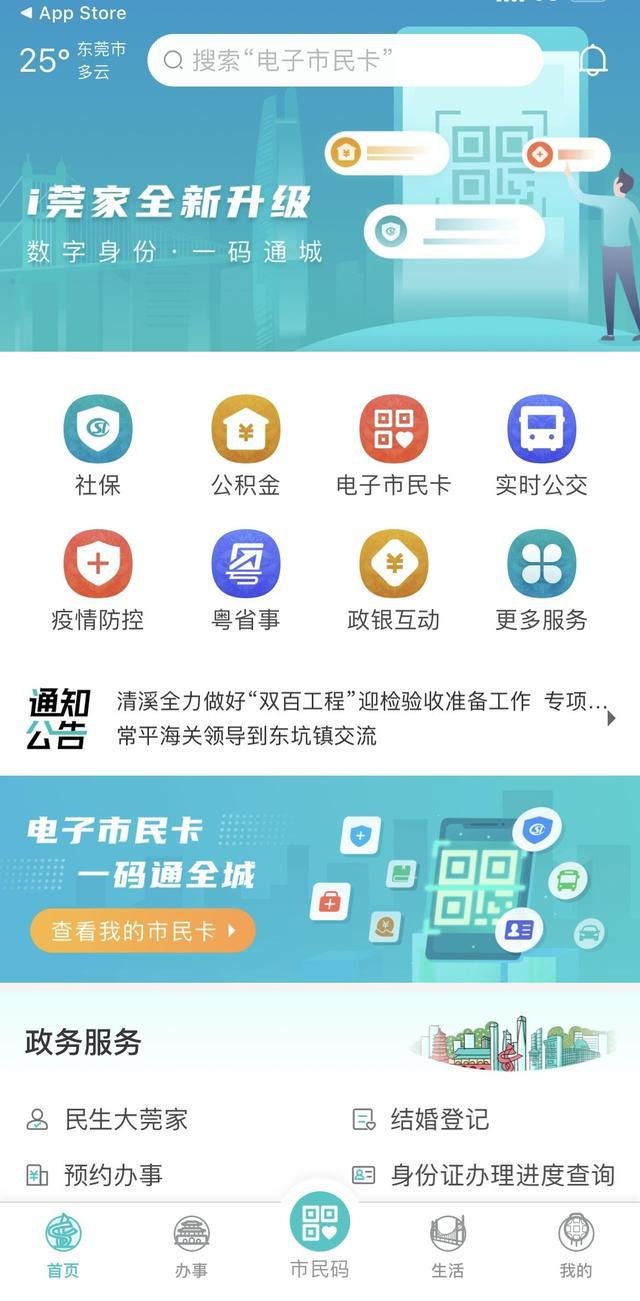640x1301 pixels.
Task: Open 结婚登记 service
Action: pos(439,1119)
